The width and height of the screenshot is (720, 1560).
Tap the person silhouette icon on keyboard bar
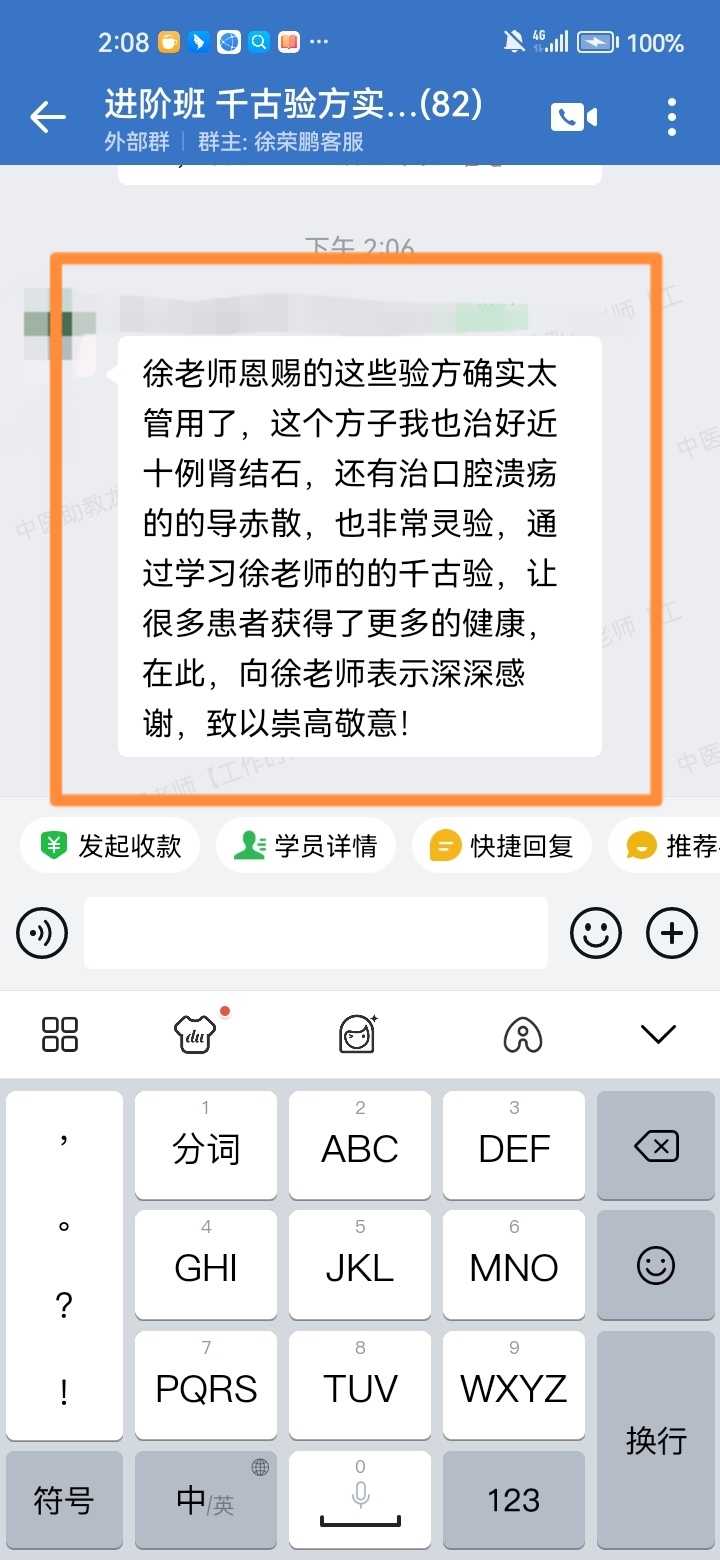520,1034
